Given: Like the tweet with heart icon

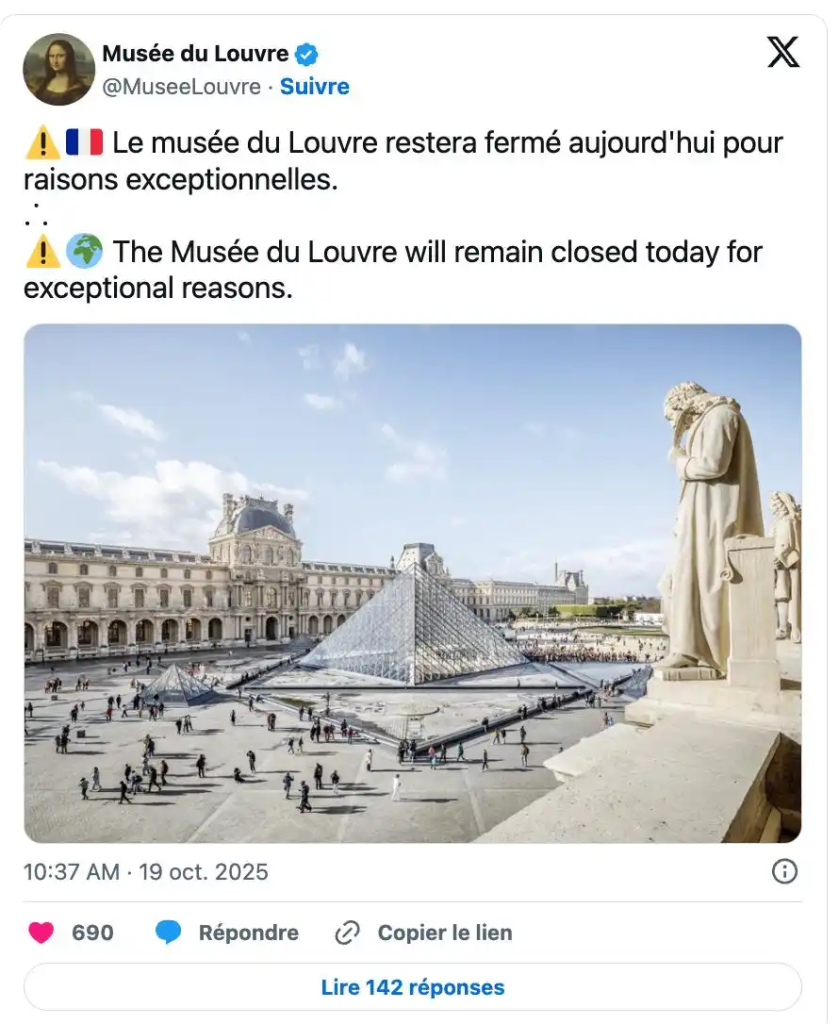Looking at the screenshot, I should (41, 932).
